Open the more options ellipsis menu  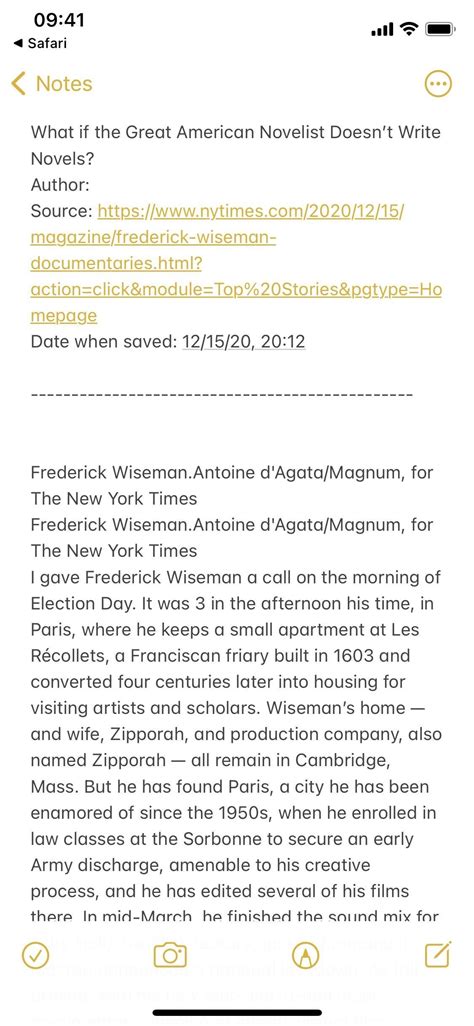[438, 84]
